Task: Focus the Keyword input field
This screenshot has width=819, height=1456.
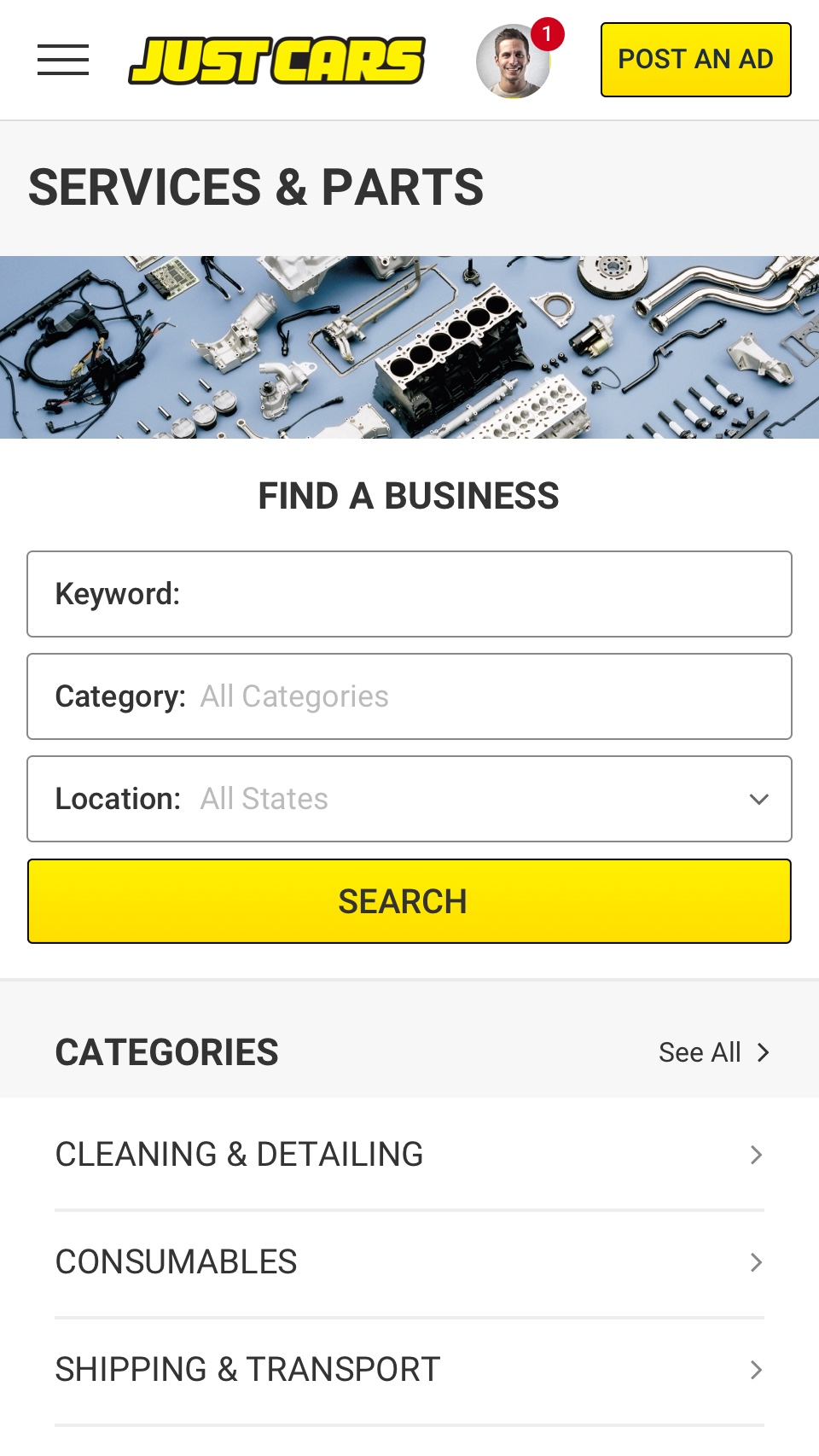Action: (409, 594)
